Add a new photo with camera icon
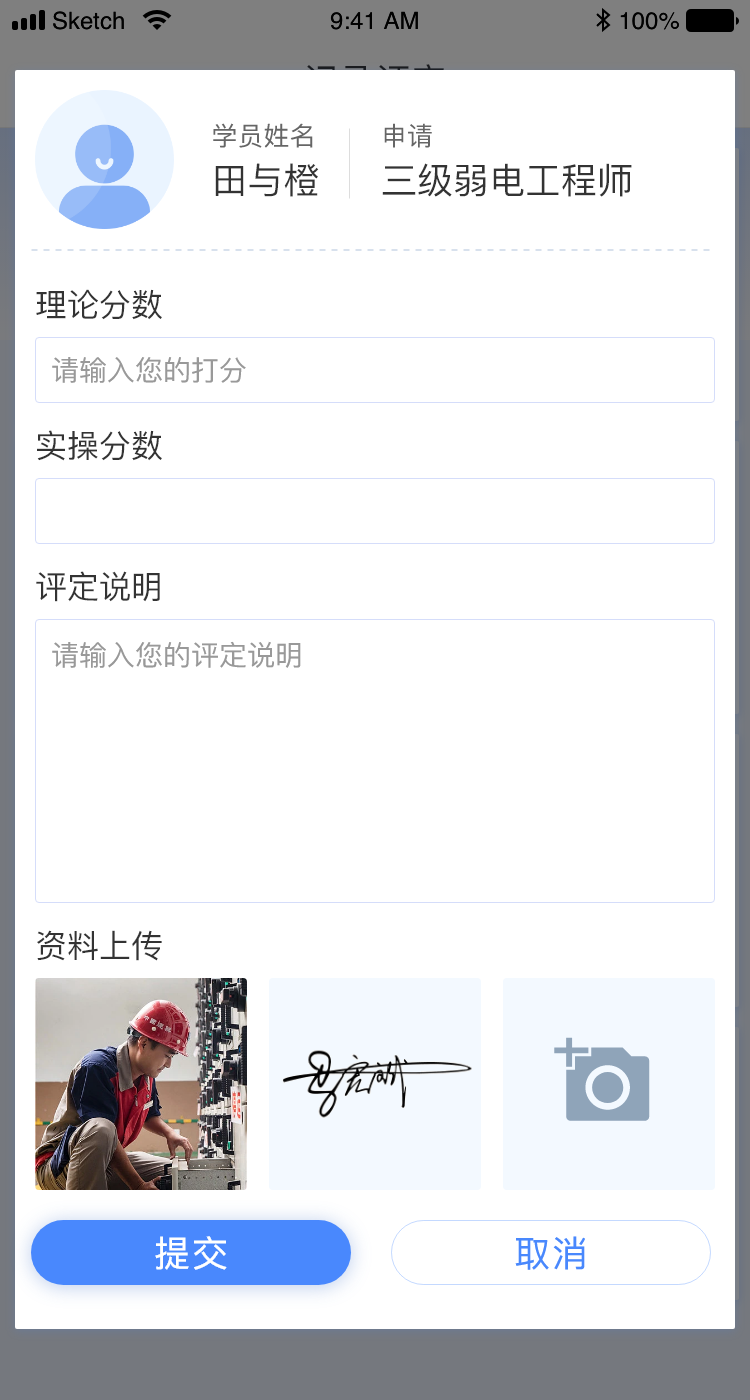750x1400 pixels. click(x=608, y=1084)
